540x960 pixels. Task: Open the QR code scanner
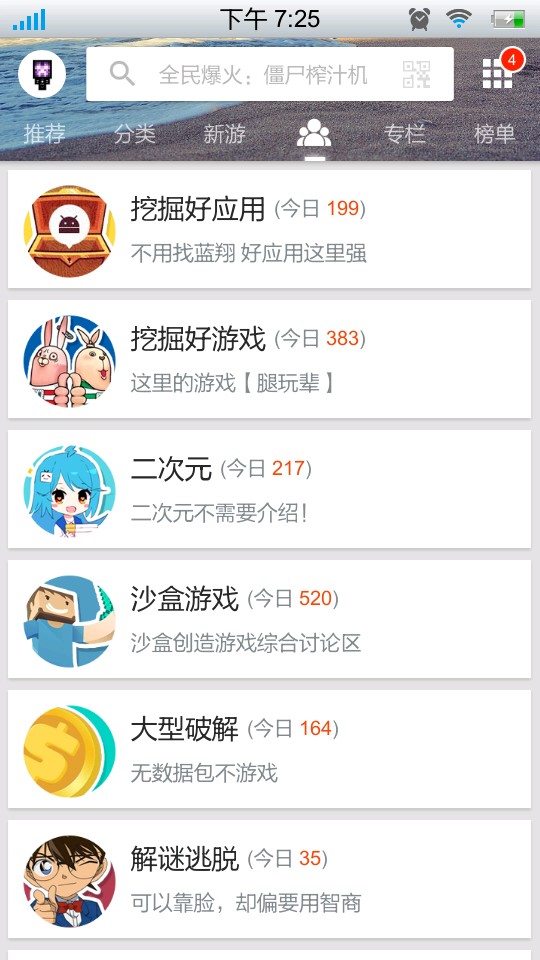tap(417, 75)
